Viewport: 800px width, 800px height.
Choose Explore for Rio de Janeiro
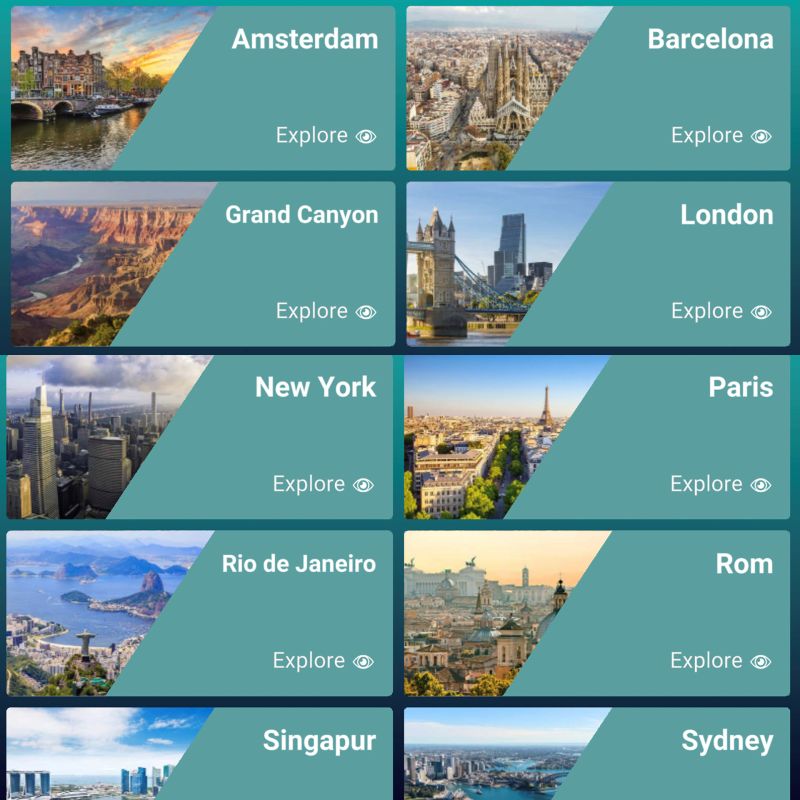click(x=322, y=661)
